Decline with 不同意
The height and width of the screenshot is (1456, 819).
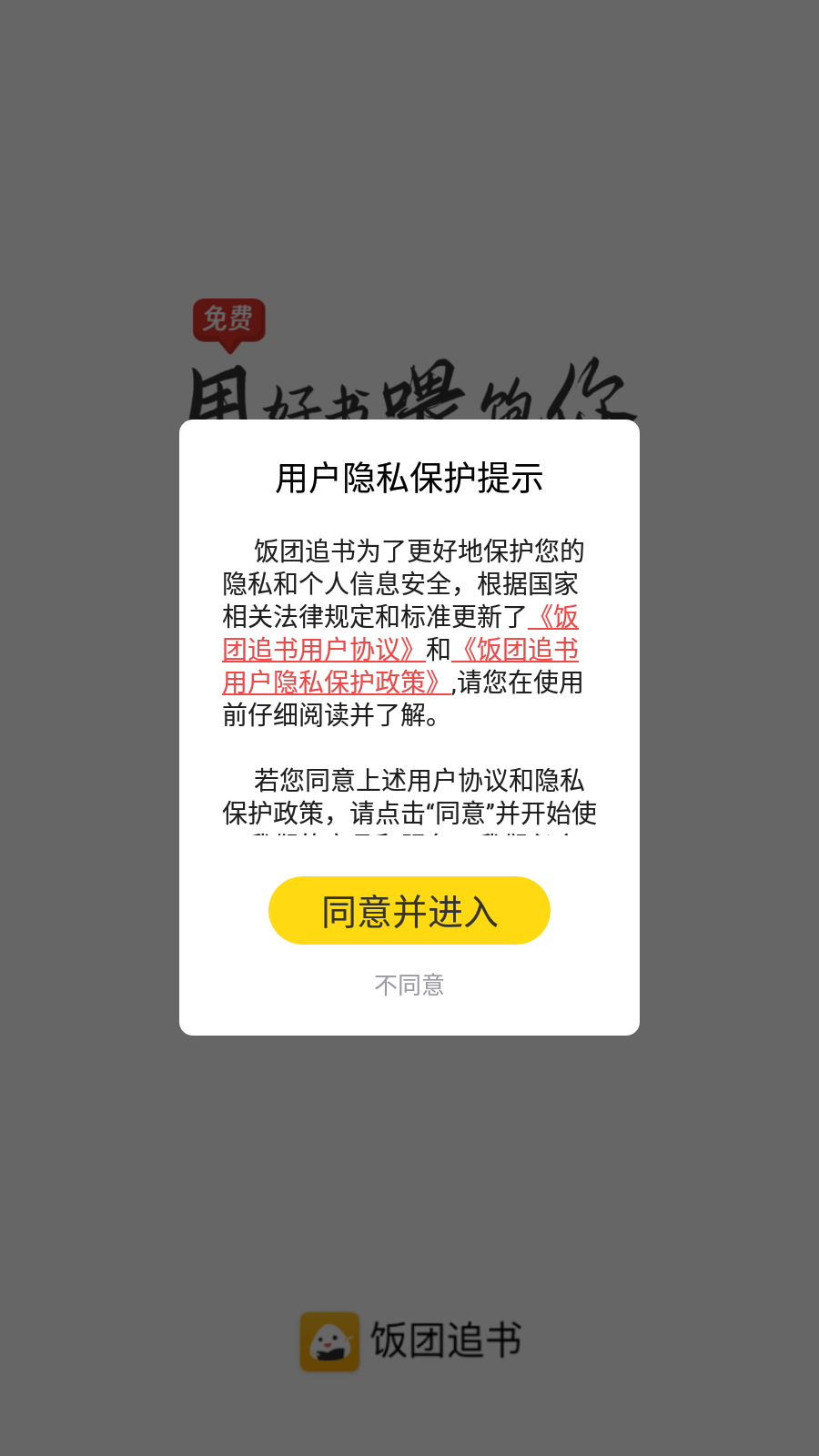pyautogui.click(x=409, y=986)
